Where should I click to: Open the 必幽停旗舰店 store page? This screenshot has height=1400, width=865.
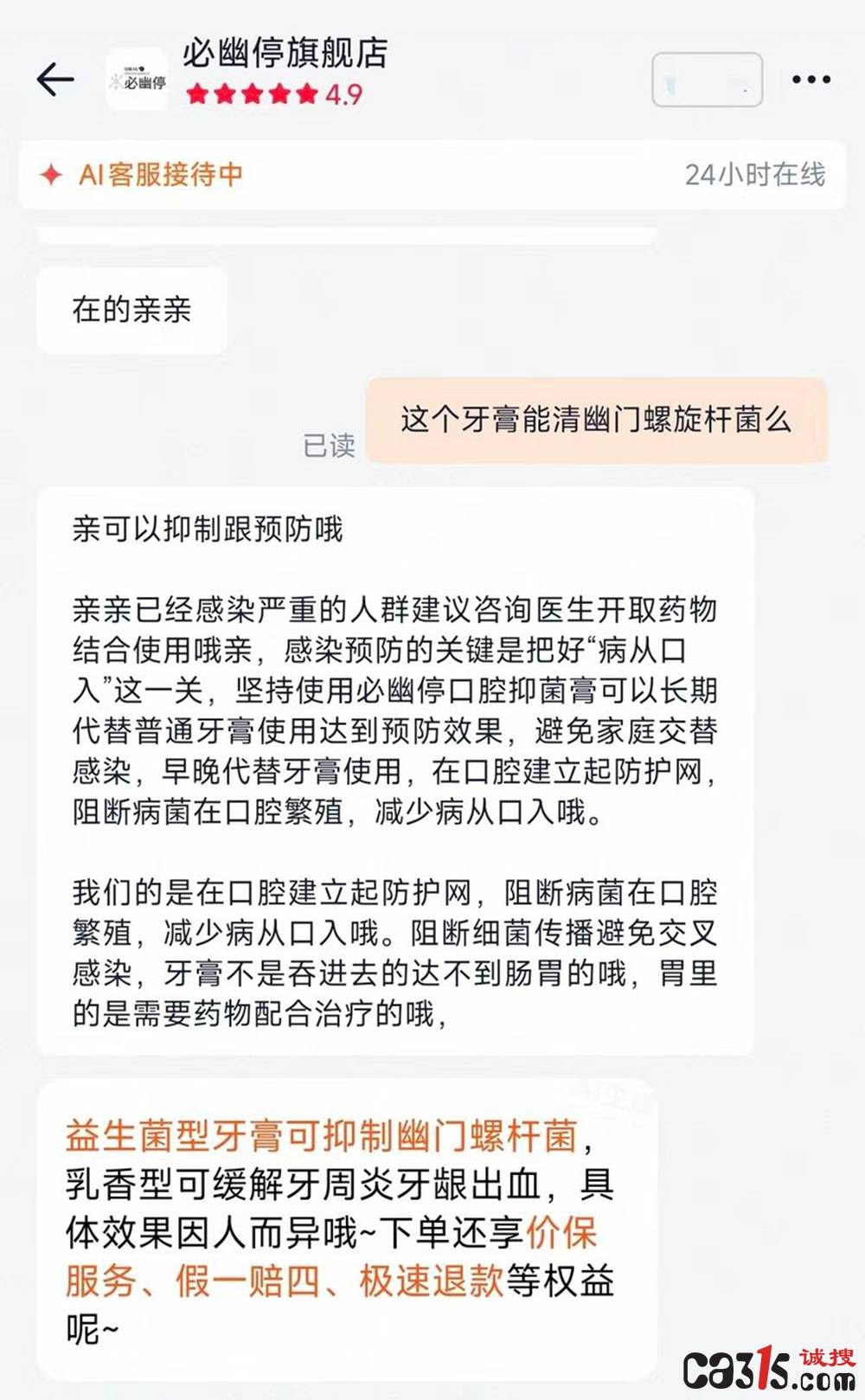285,54
